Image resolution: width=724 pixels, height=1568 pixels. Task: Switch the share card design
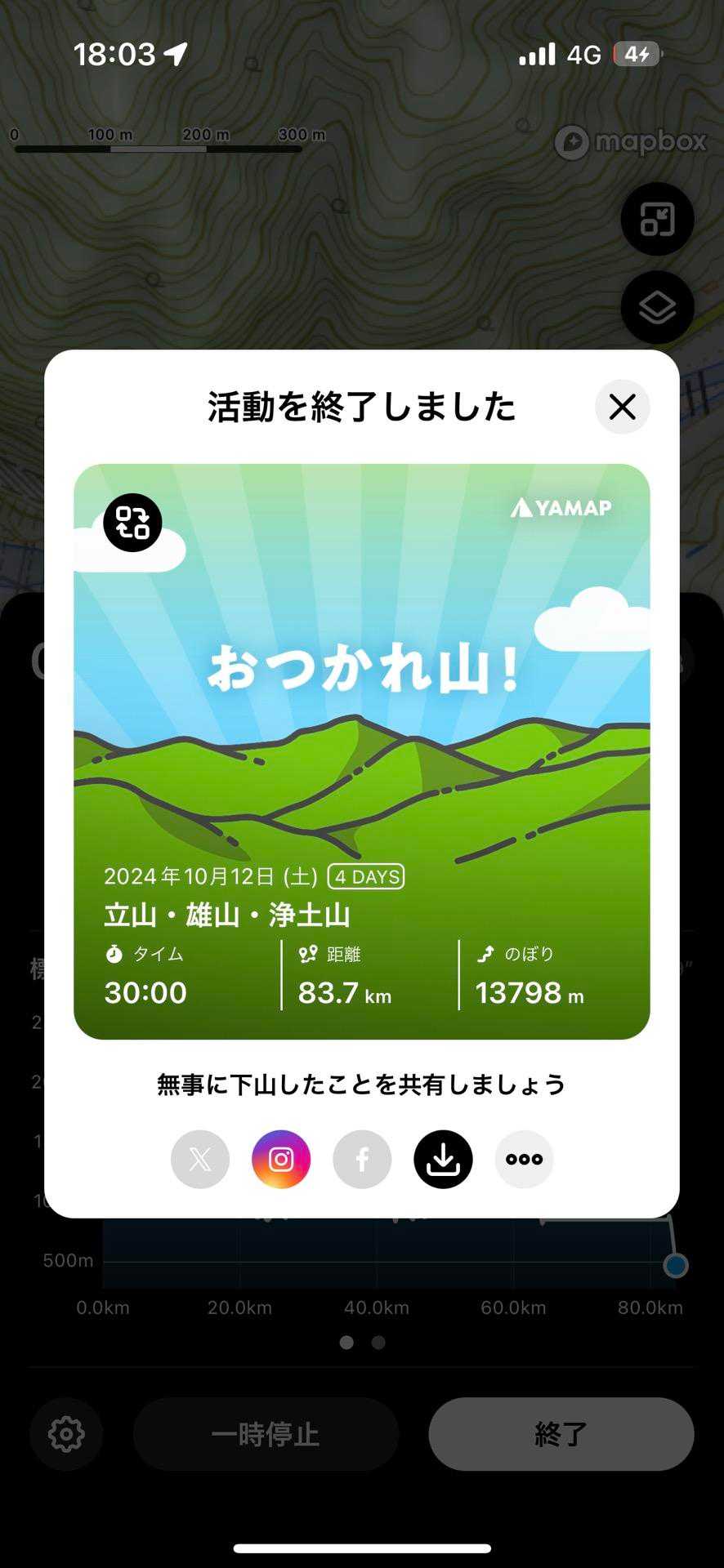coord(132,523)
